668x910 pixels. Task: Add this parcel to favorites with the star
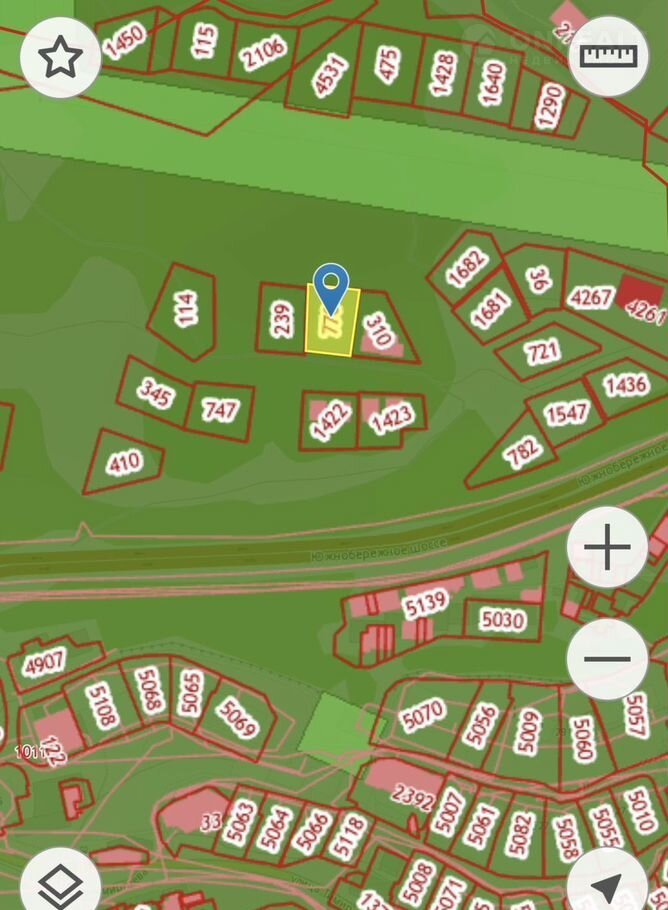point(59,57)
